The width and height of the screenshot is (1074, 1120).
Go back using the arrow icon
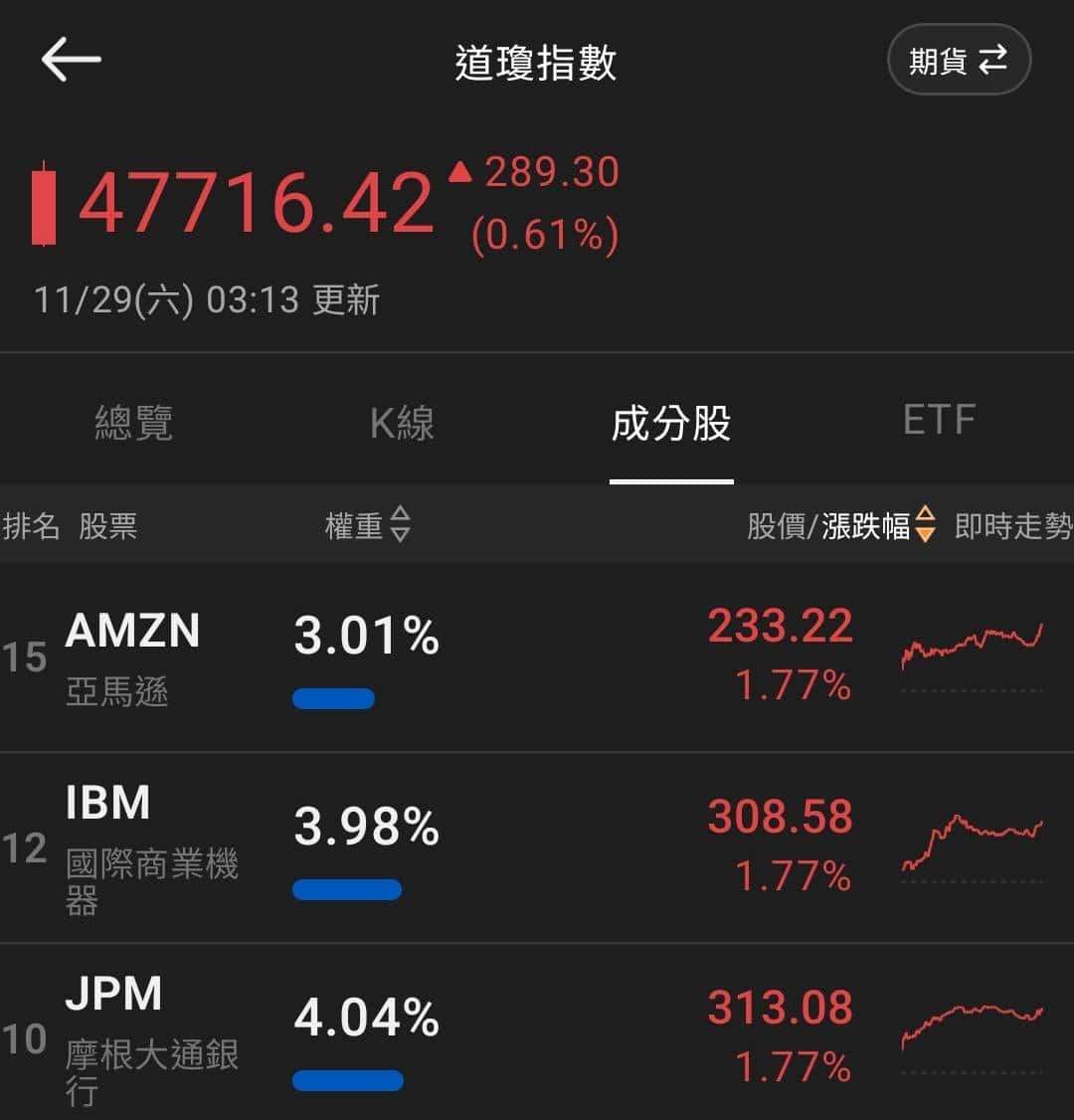(71, 61)
